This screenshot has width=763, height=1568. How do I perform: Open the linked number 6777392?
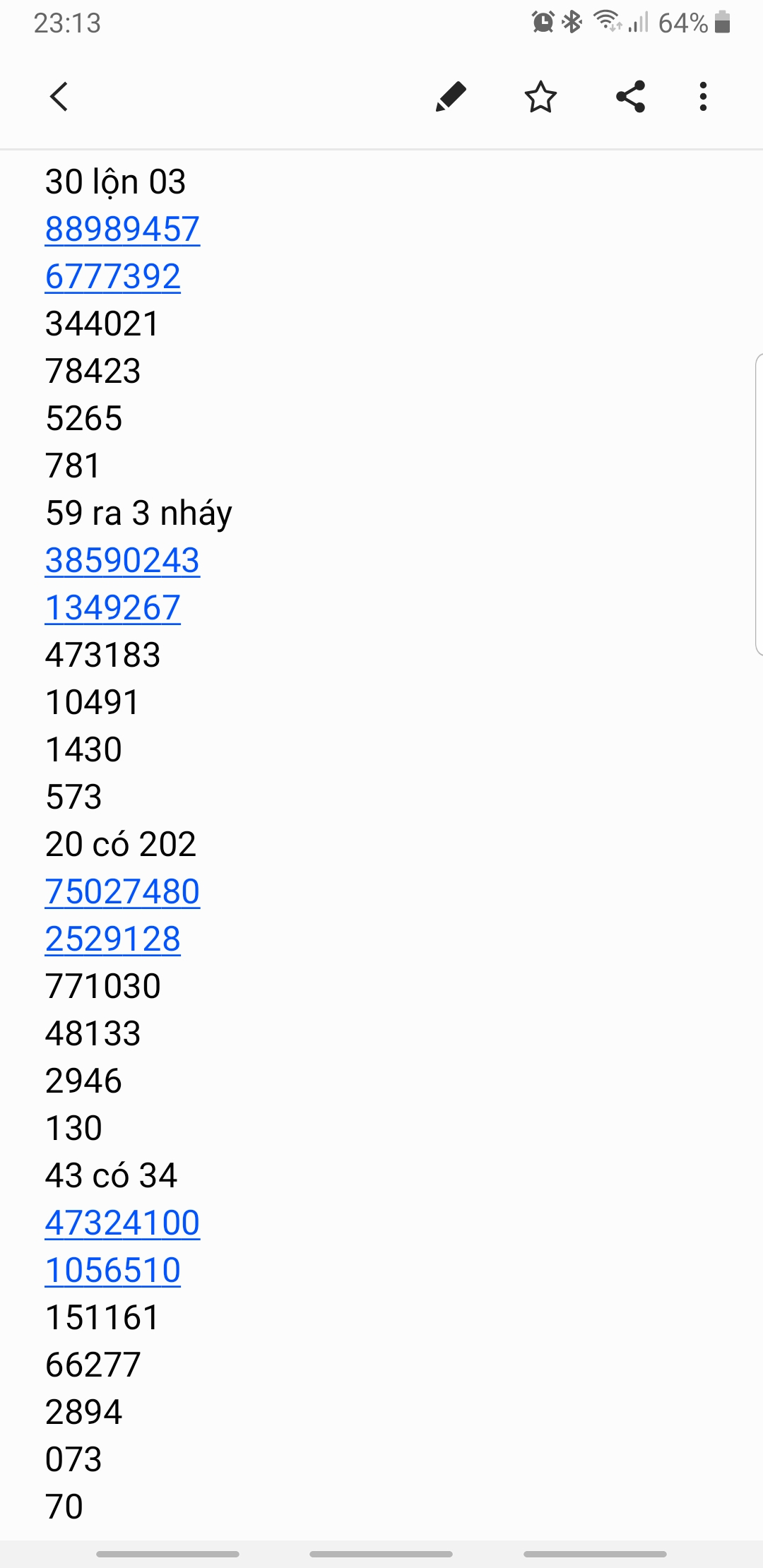tap(113, 276)
